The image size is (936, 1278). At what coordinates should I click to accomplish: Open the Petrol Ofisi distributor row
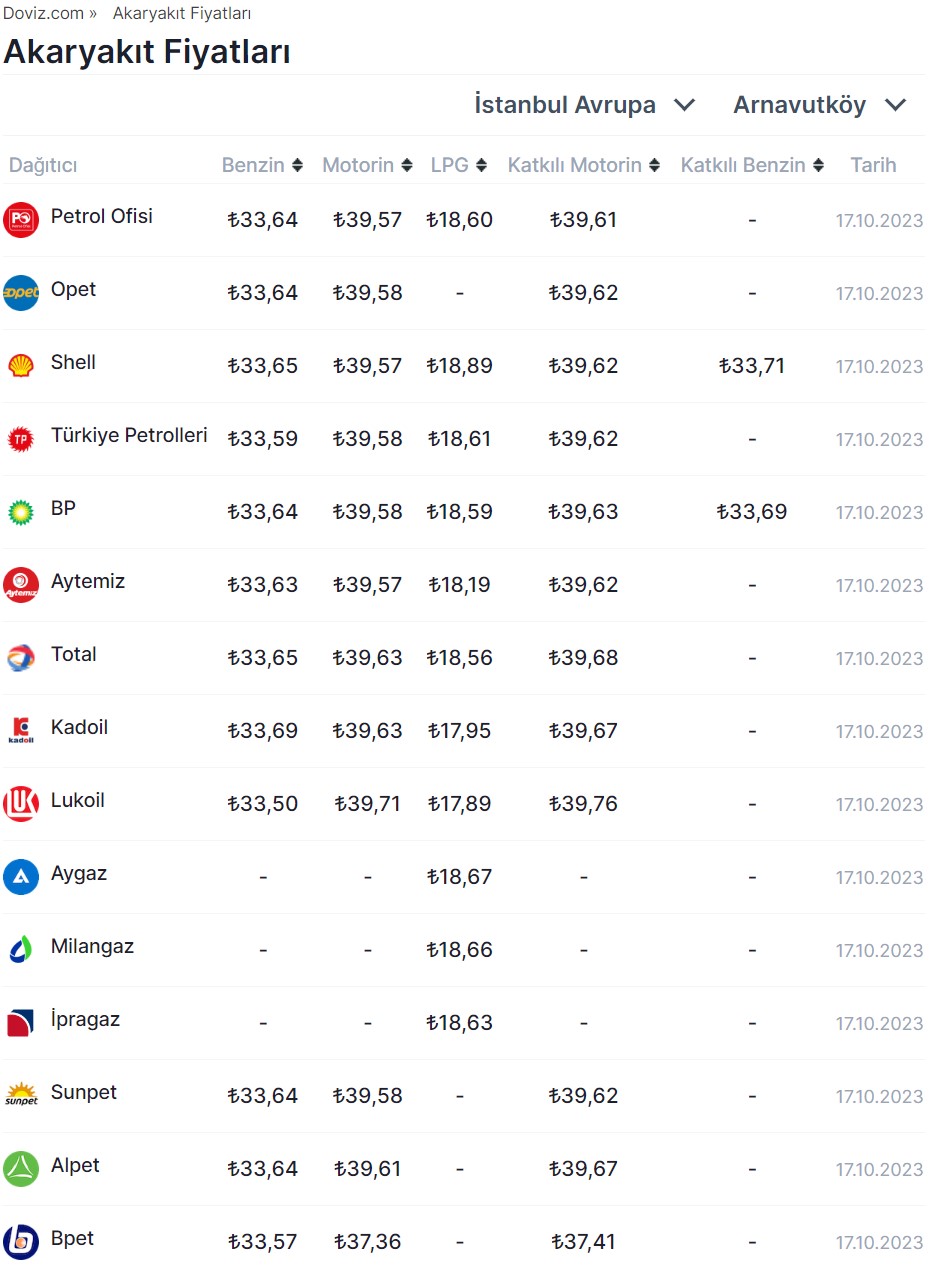[x=101, y=217]
